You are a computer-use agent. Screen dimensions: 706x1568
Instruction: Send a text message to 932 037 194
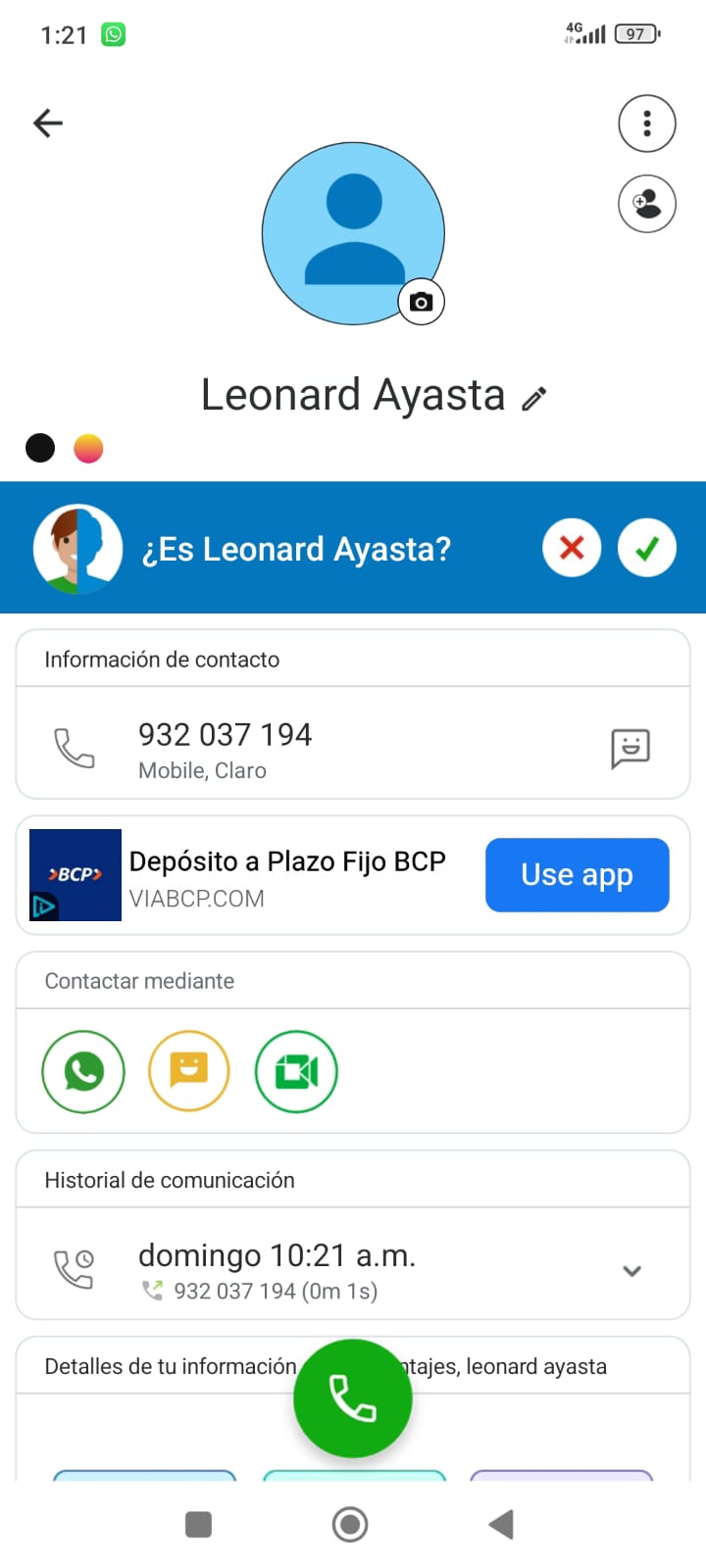tap(630, 749)
